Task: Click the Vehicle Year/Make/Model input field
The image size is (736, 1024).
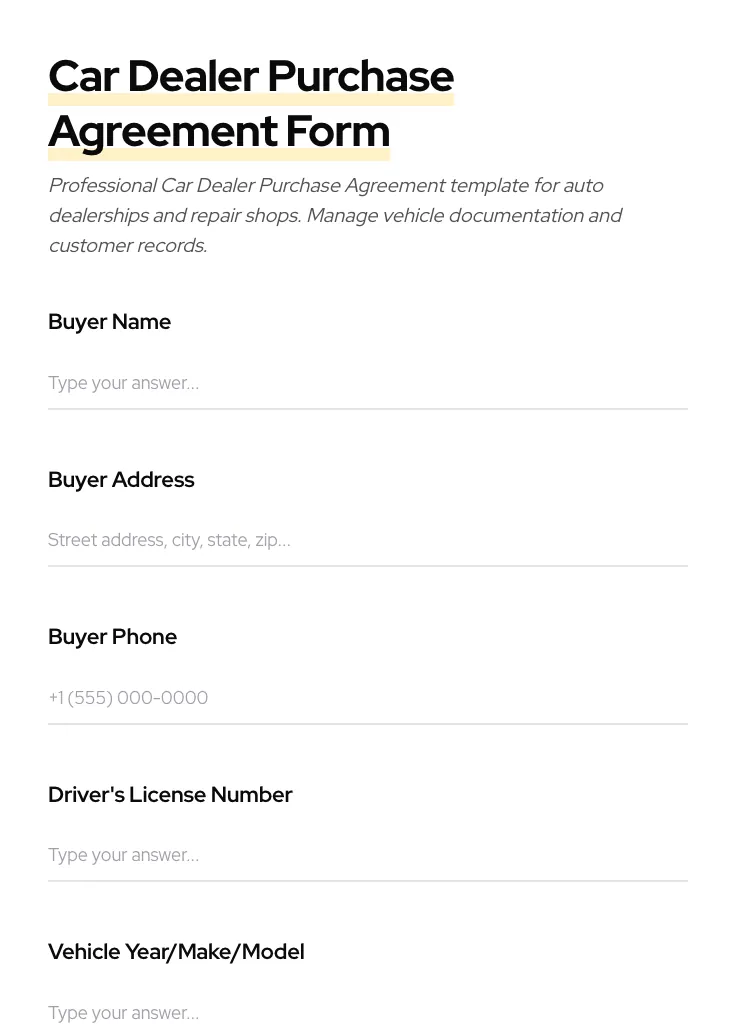Action: [x=368, y=1013]
